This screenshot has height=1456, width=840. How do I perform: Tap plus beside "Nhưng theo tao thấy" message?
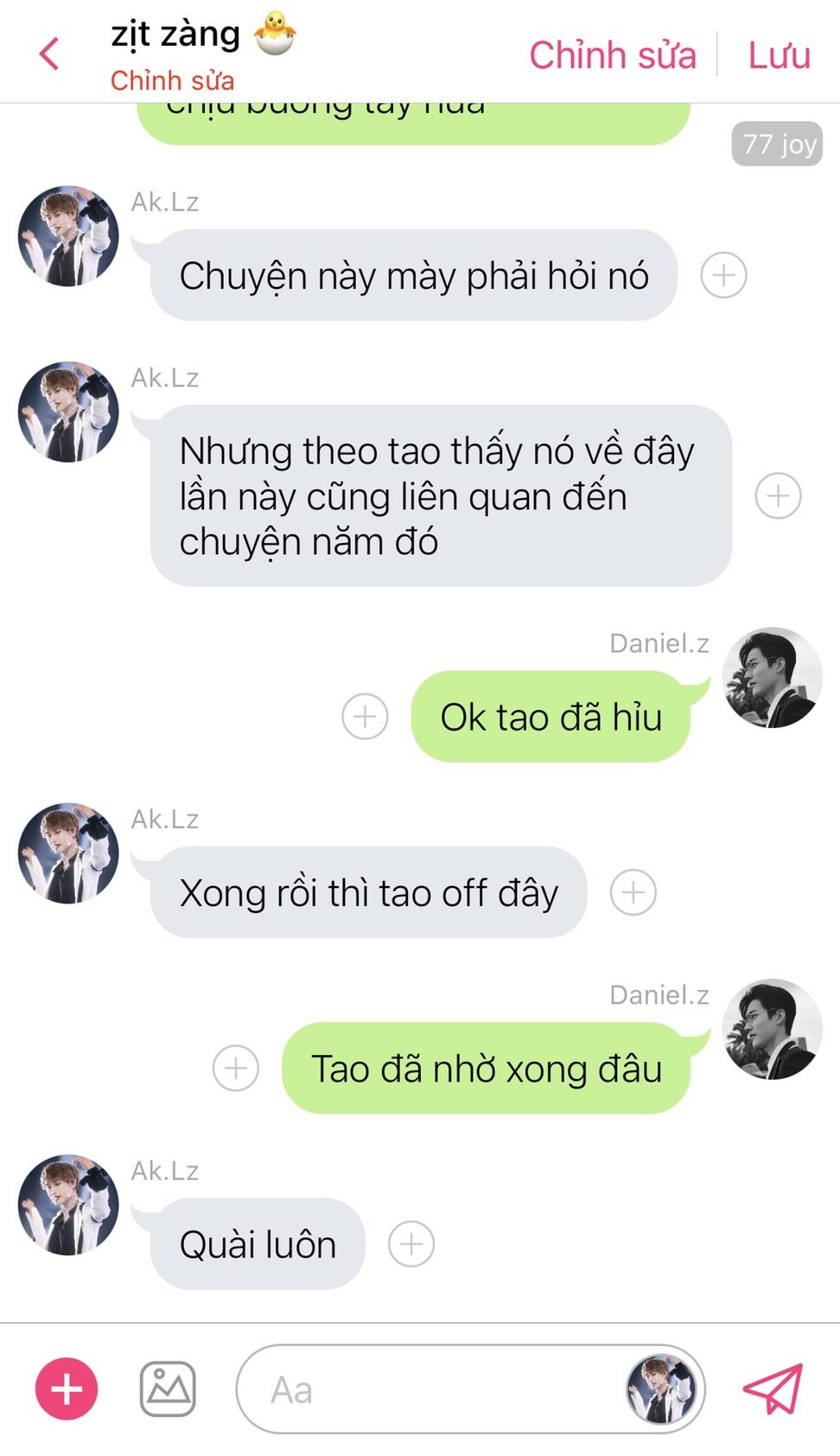778,495
